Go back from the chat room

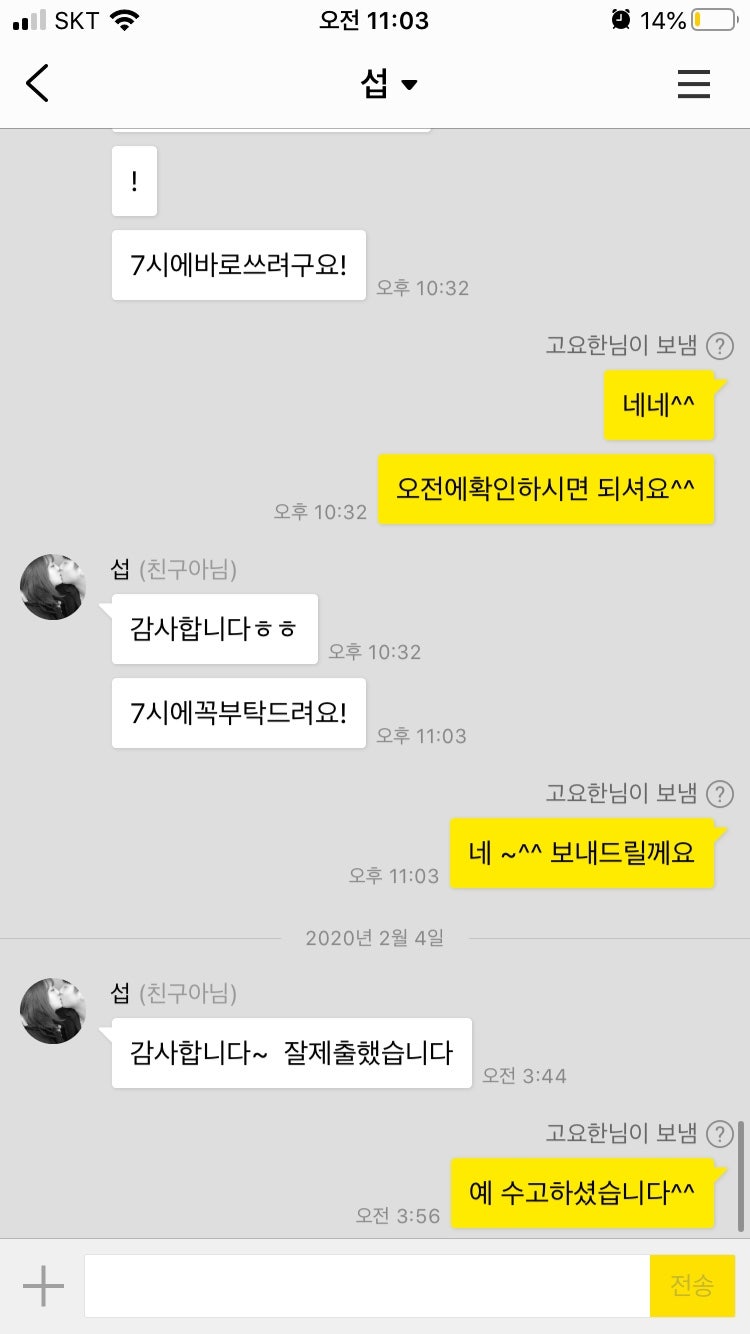click(38, 84)
